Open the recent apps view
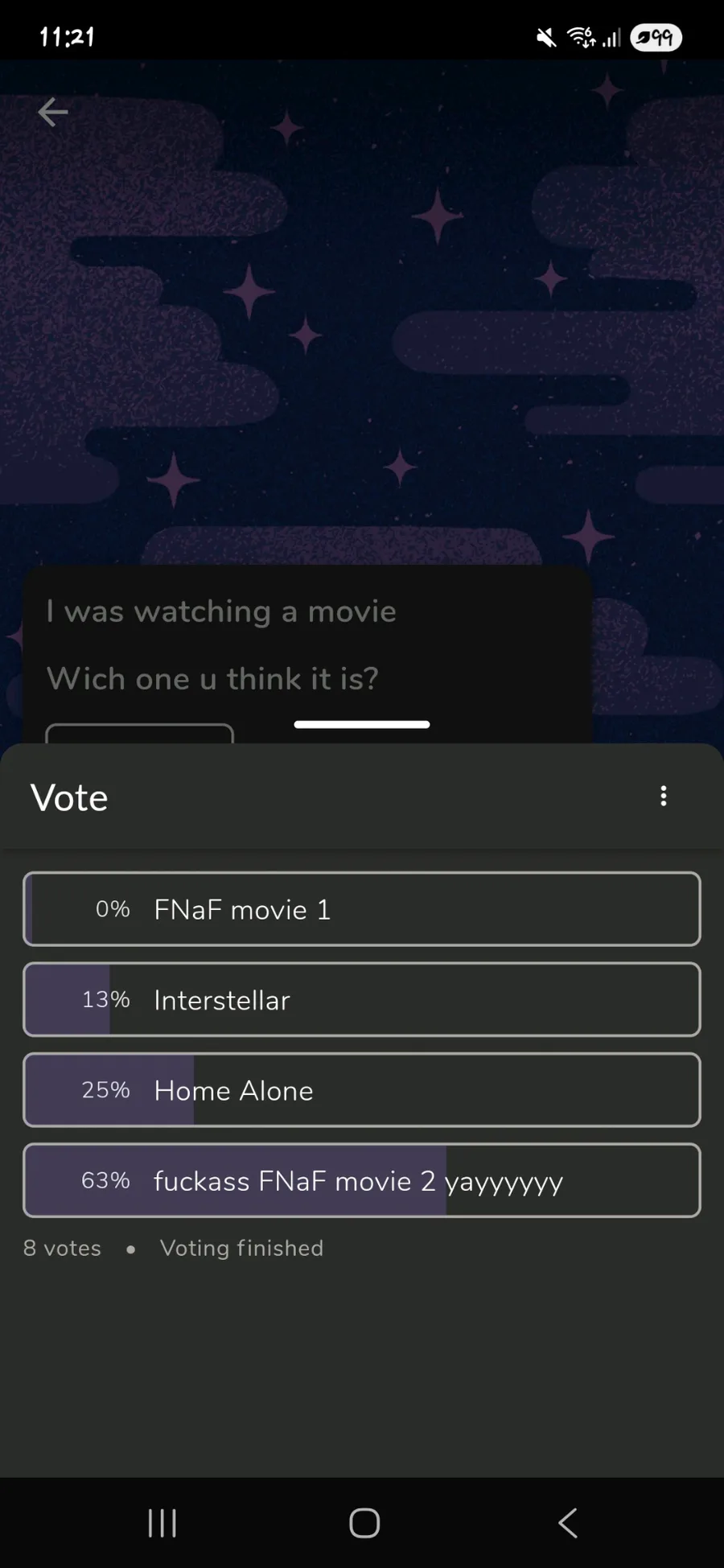Viewport: 724px width, 1568px height. click(162, 1522)
